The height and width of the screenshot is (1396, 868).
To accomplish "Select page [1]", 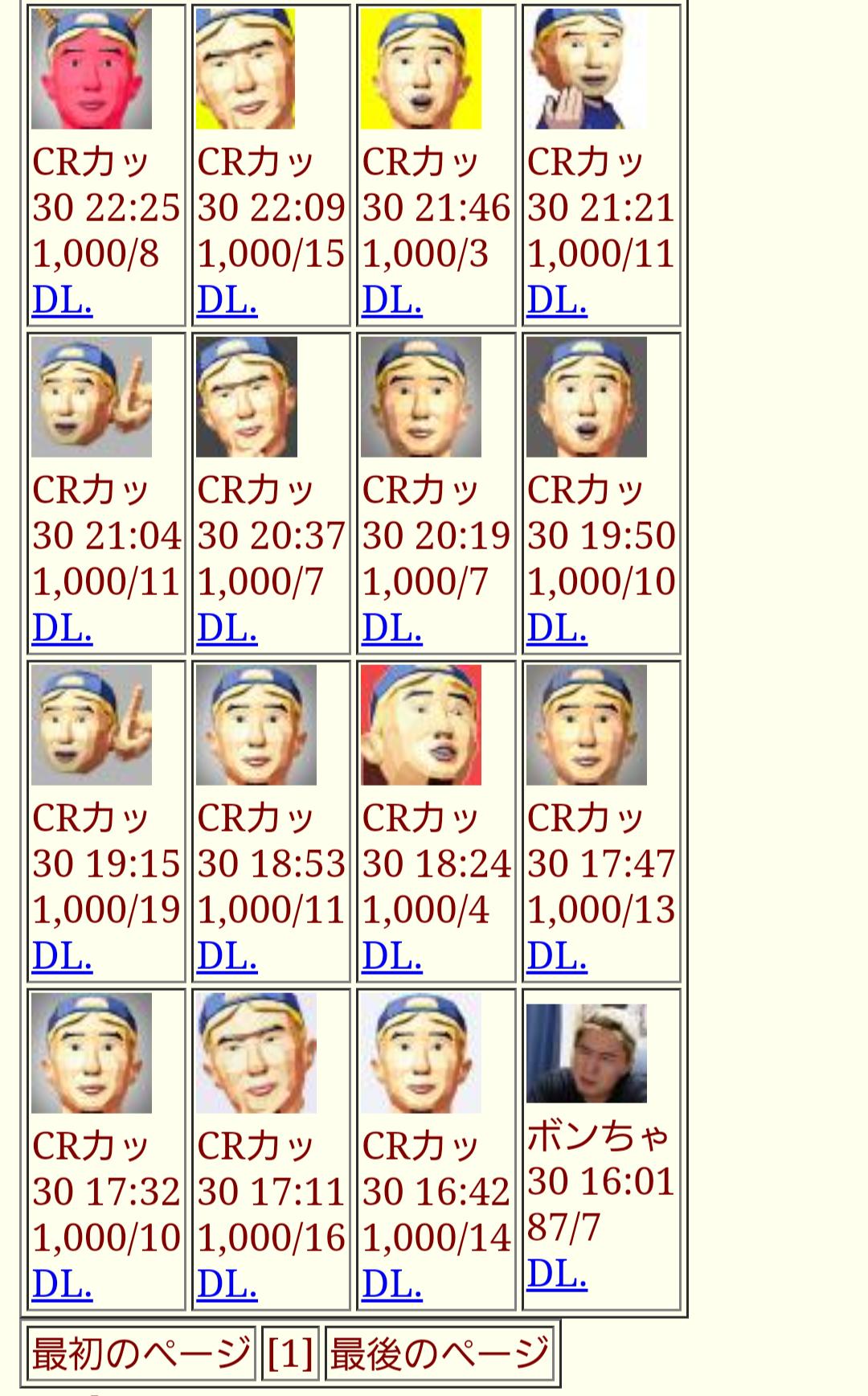I will (290, 1353).
